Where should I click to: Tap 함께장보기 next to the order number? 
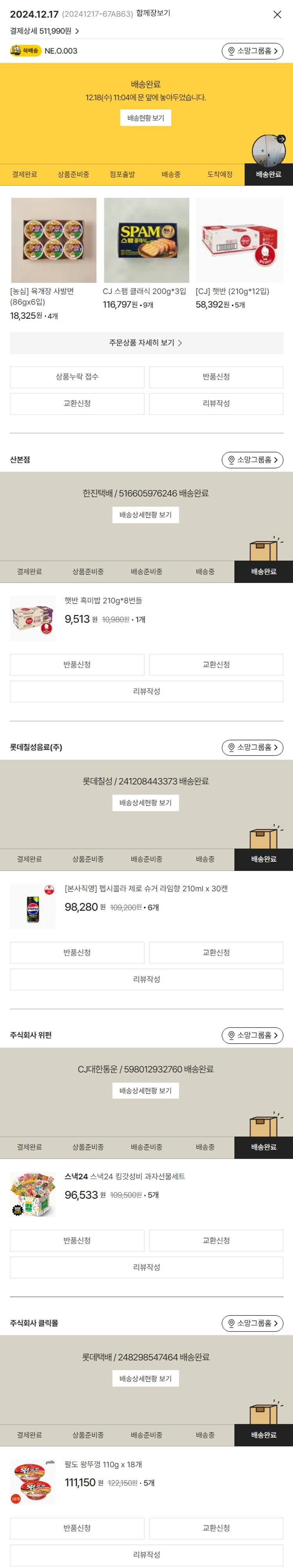coord(153,13)
